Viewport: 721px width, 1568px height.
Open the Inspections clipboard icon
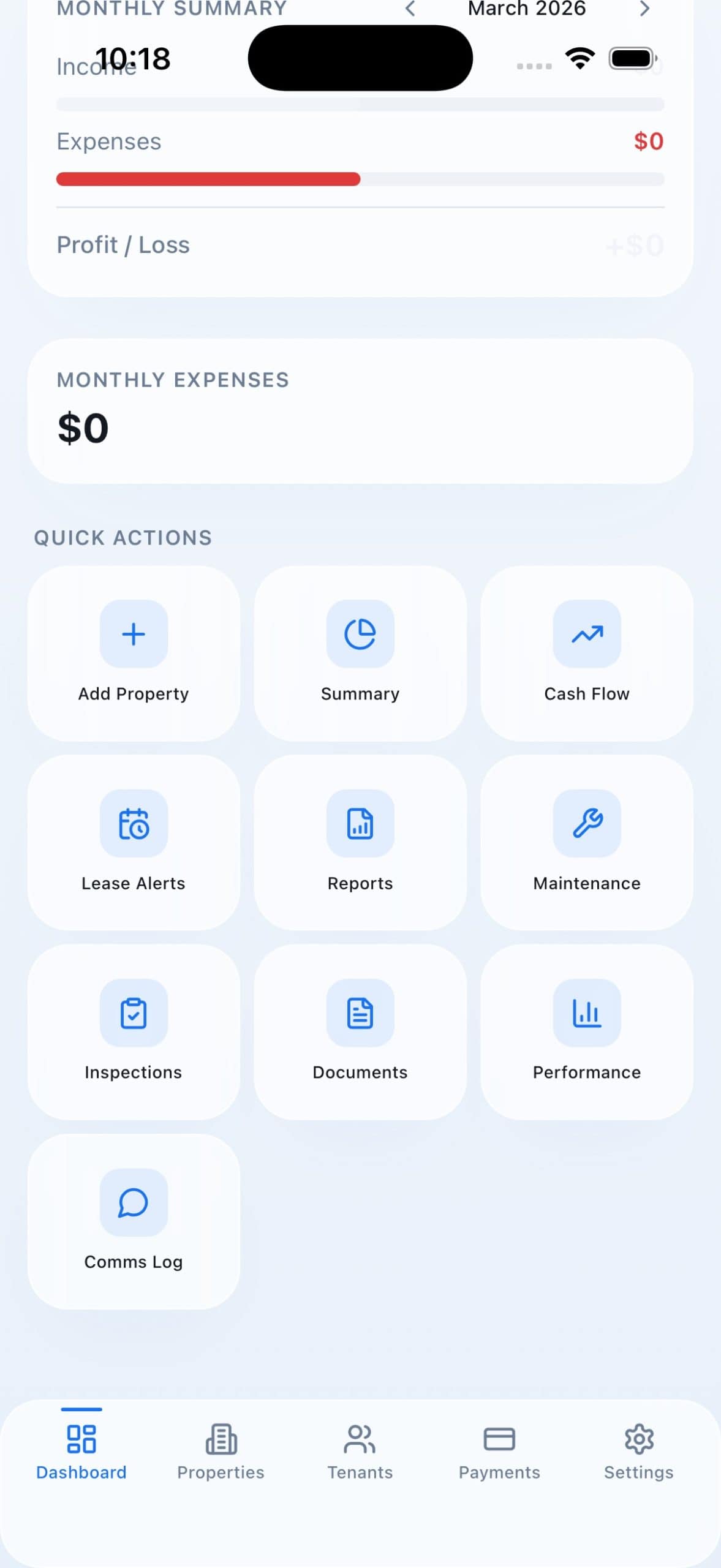(x=133, y=1013)
